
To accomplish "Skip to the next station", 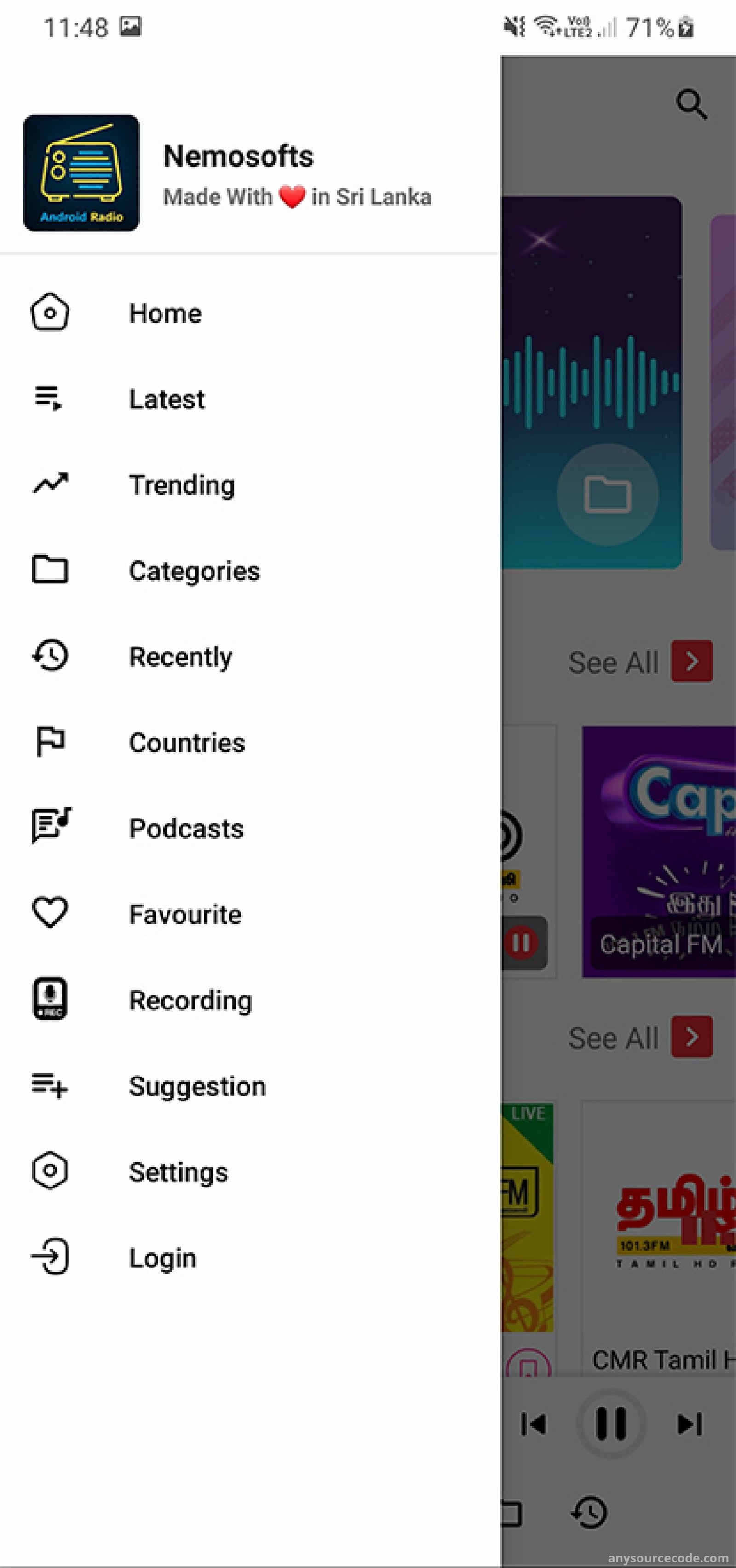I will 690,1424.
